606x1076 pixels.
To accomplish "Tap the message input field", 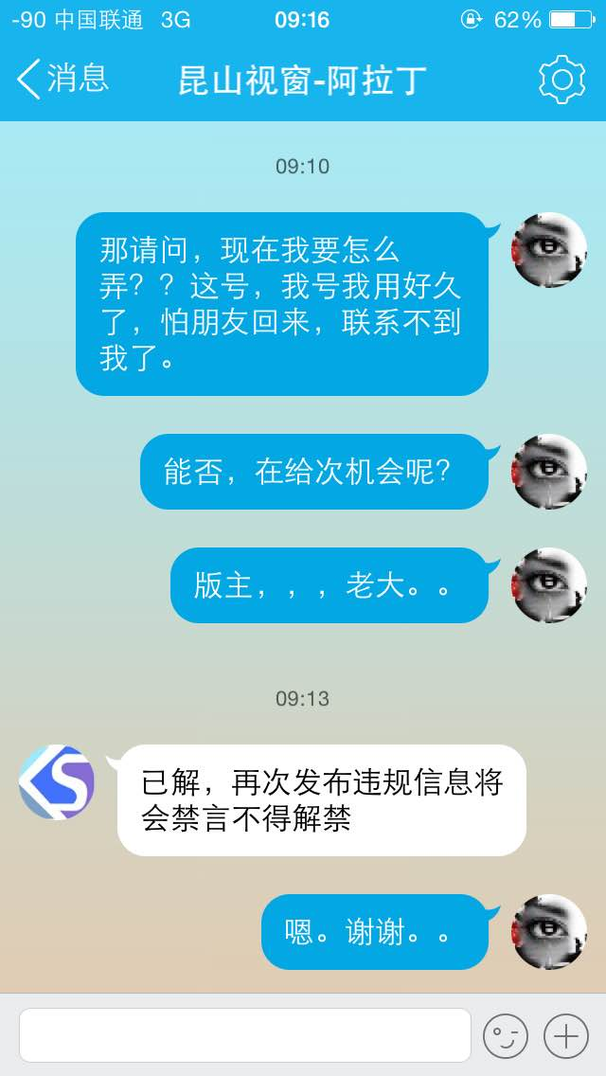I will pos(245,1035).
